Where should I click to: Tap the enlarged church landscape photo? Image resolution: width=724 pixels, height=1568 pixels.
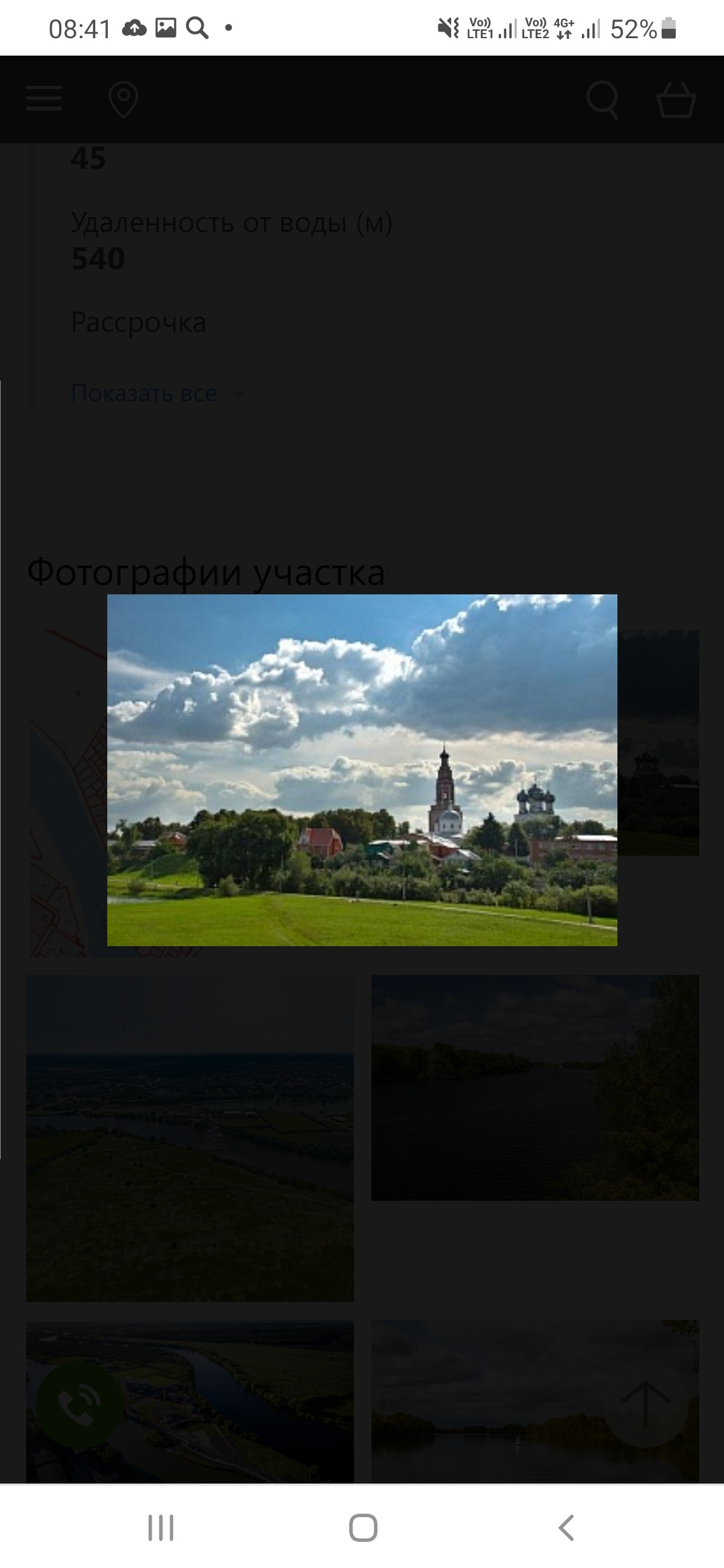[362, 770]
